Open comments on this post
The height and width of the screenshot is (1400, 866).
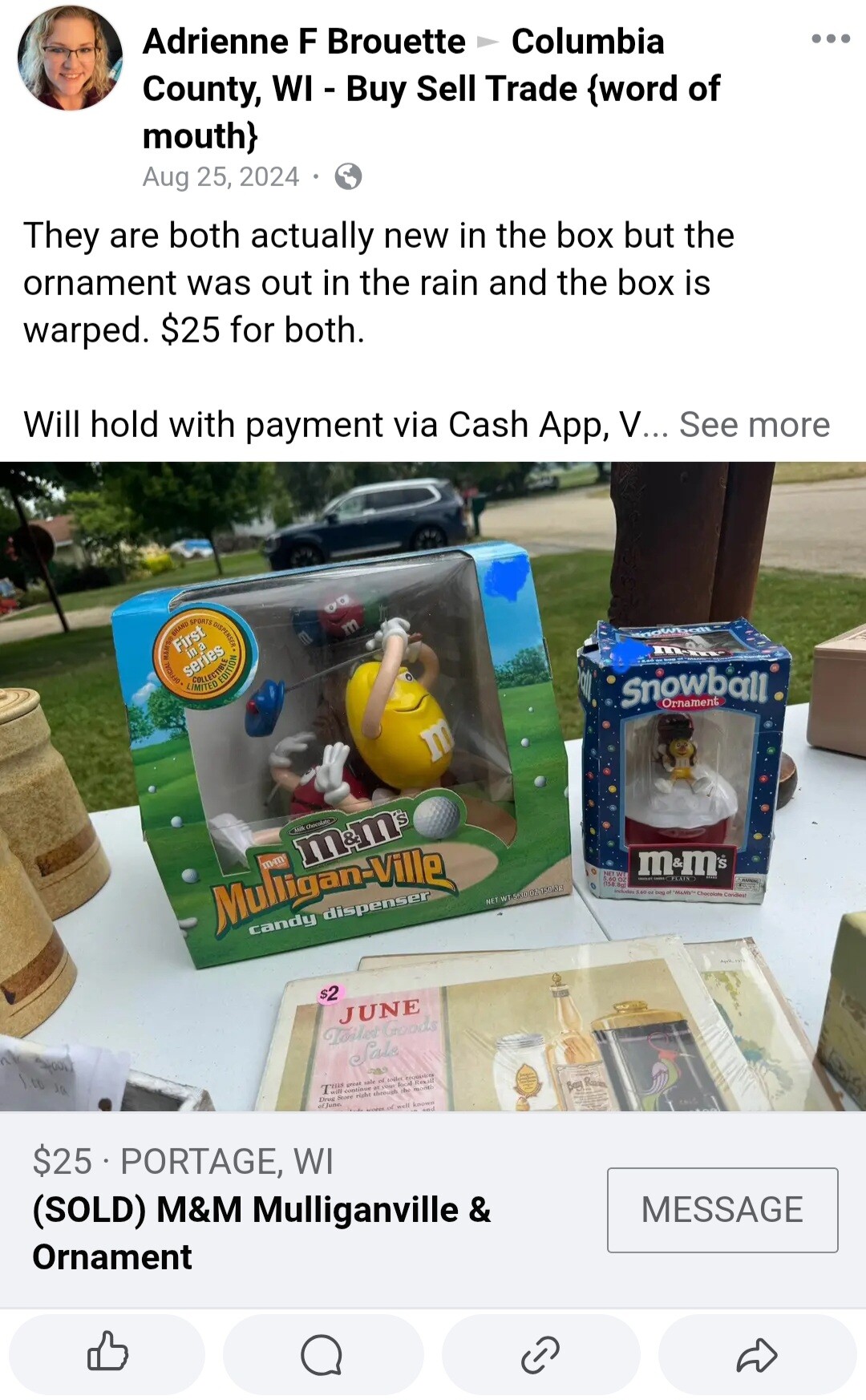(322, 1354)
